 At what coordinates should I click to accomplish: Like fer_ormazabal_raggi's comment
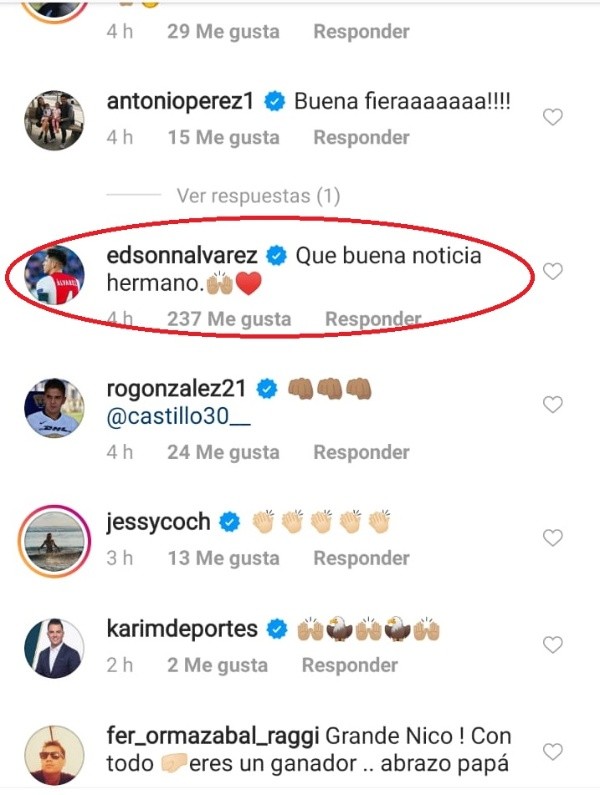point(552,750)
